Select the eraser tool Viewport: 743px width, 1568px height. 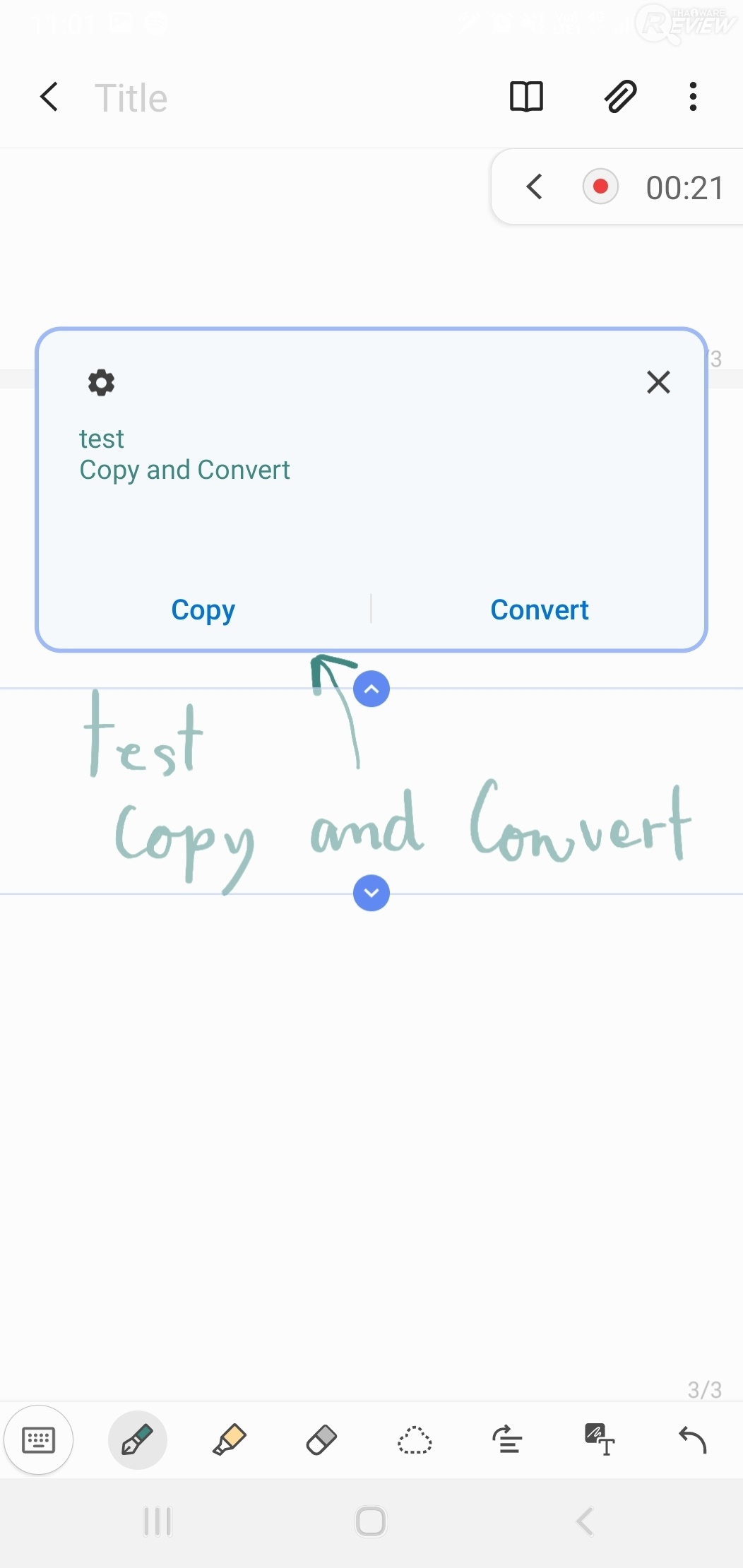tap(321, 1440)
